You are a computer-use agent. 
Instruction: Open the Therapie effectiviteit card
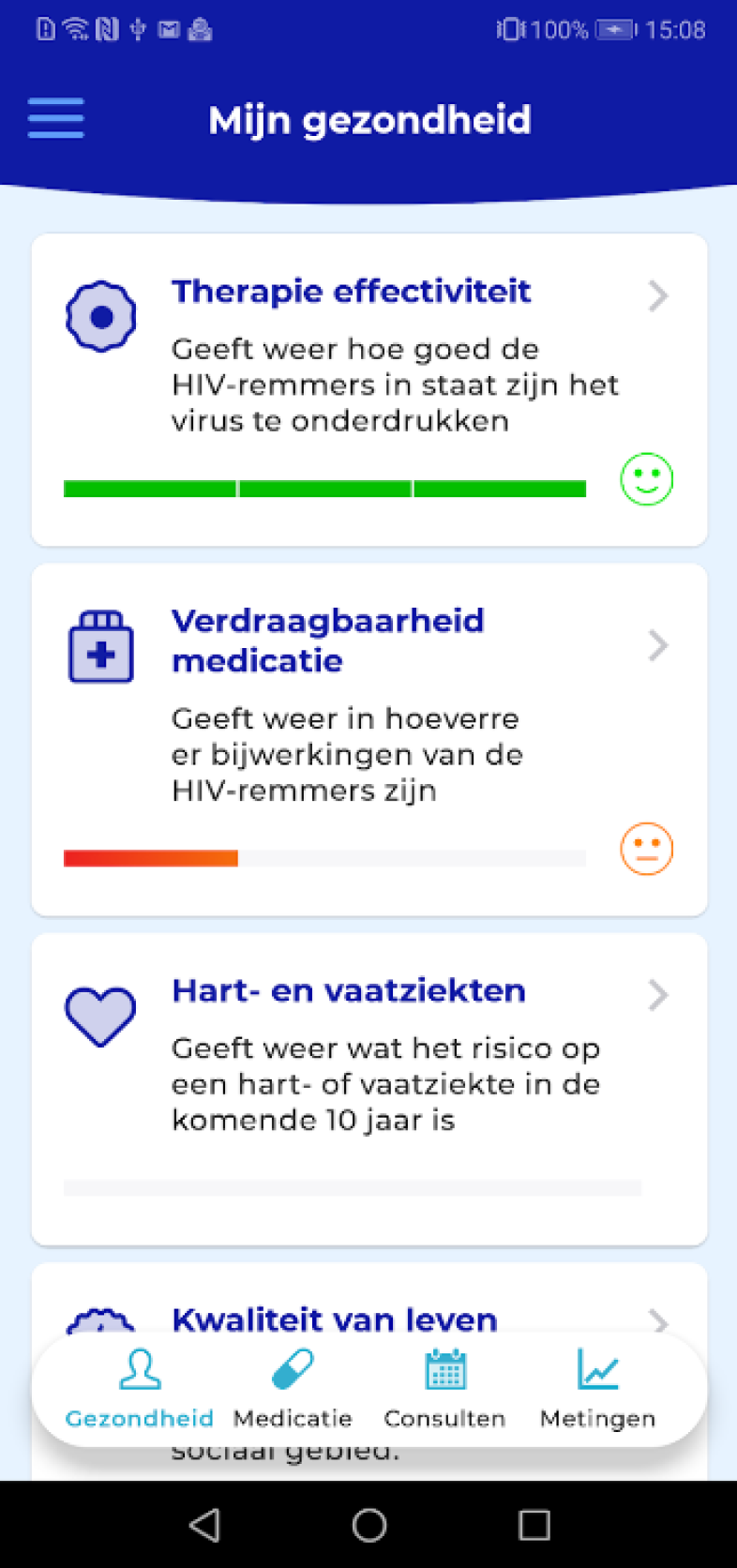[369, 390]
